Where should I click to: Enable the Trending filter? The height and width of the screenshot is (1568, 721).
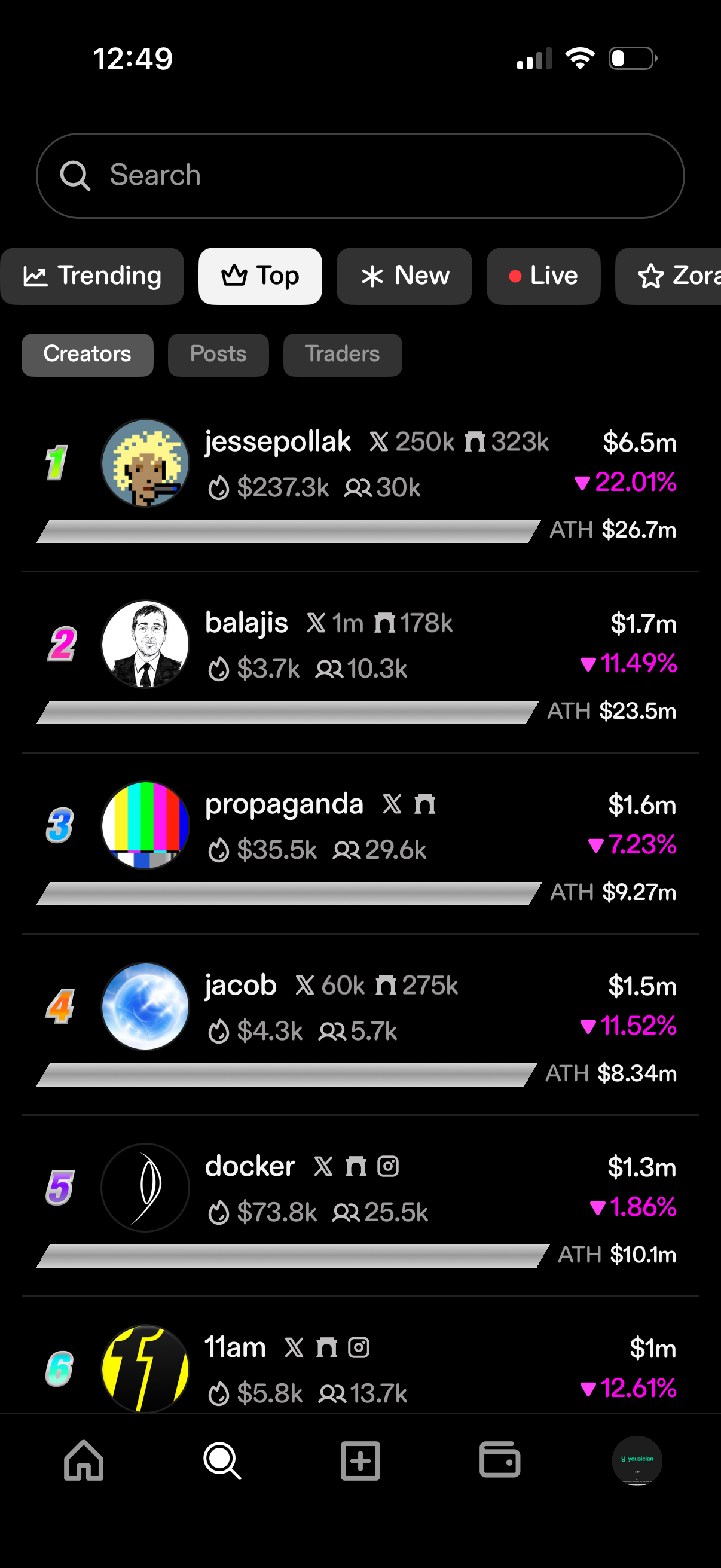point(92,276)
